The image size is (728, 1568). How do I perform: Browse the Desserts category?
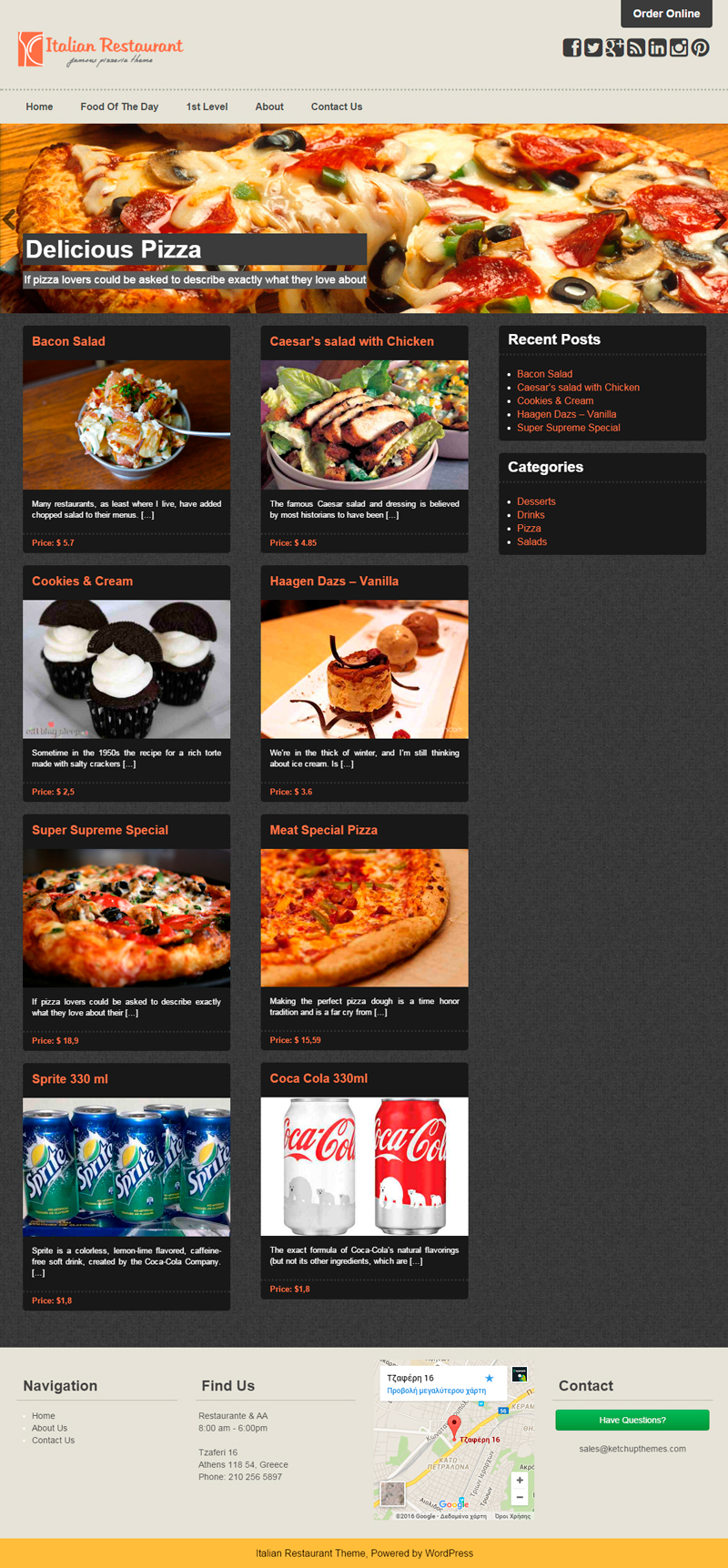[536, 501]
